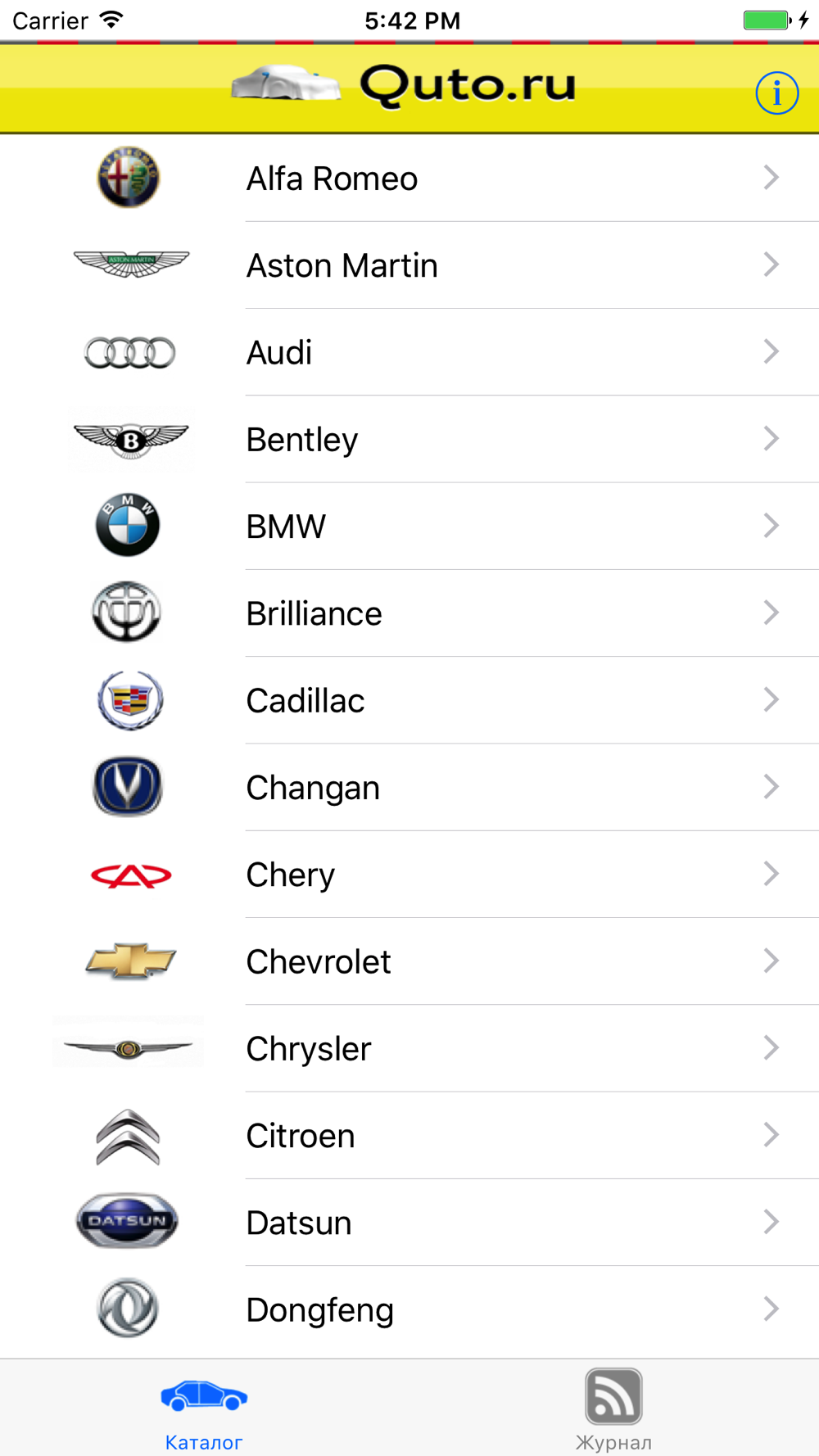The image size is (819, 1456).
Task: Select the Каталог tab
Action: pos(204,1409)
